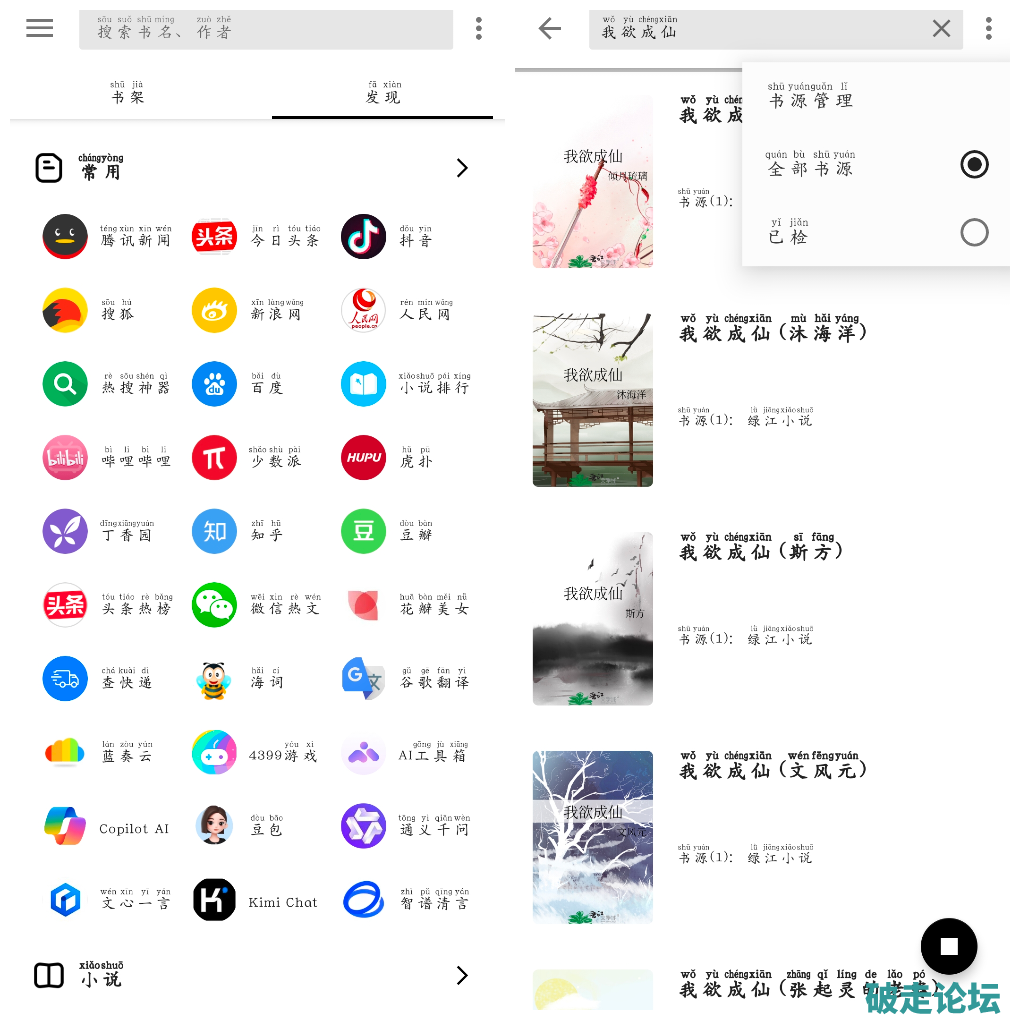
Task: Switch to the 发现 tab
Action: click(x=383, y=93)
